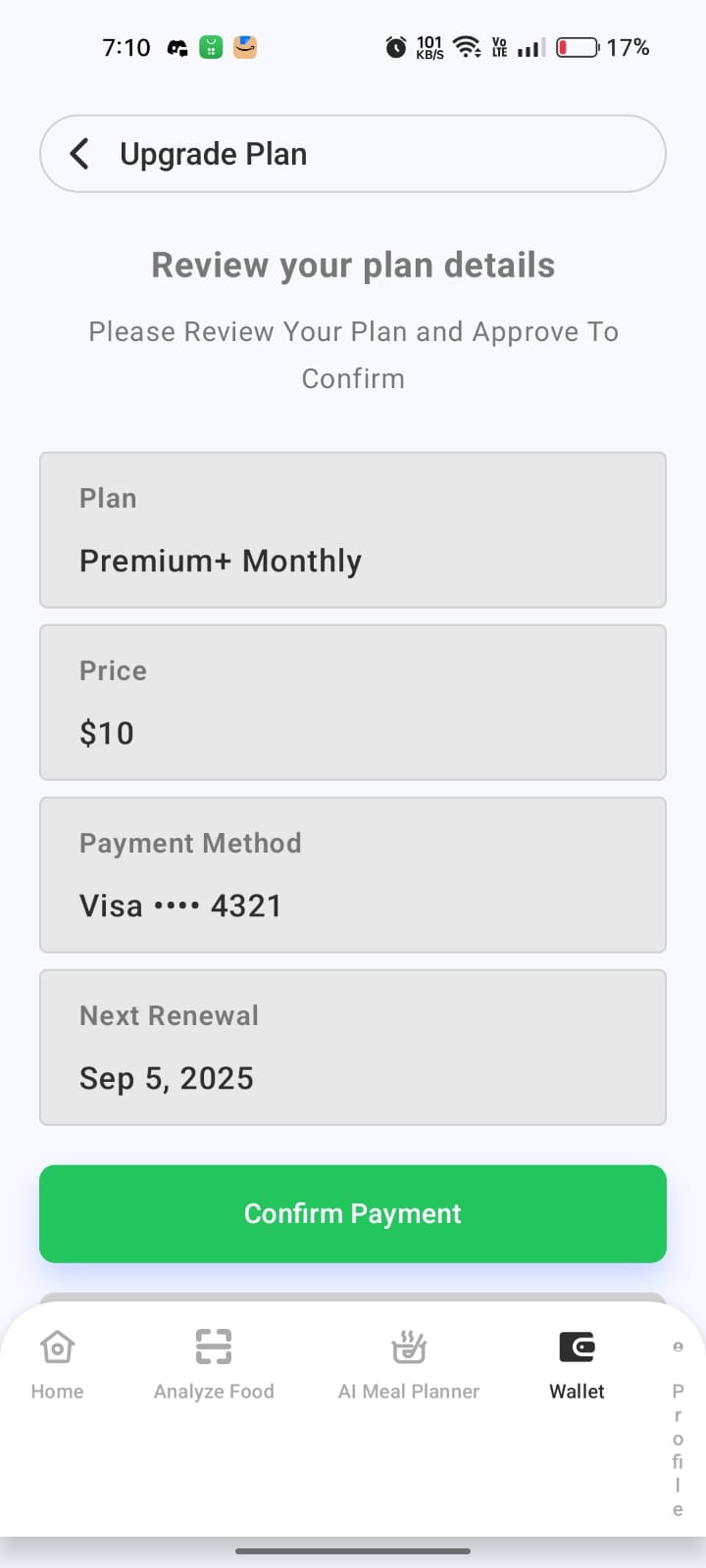706x1568 pixels.
Task: Select the Wallet tab
Action: tap(577, 1364)
